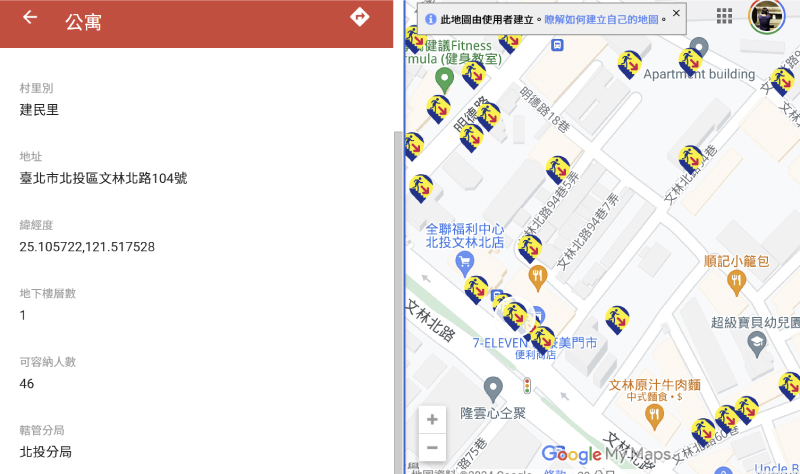Open the 瞭解如何建立自己的地圖 link

pyautogui.click(x=602, y=19)
